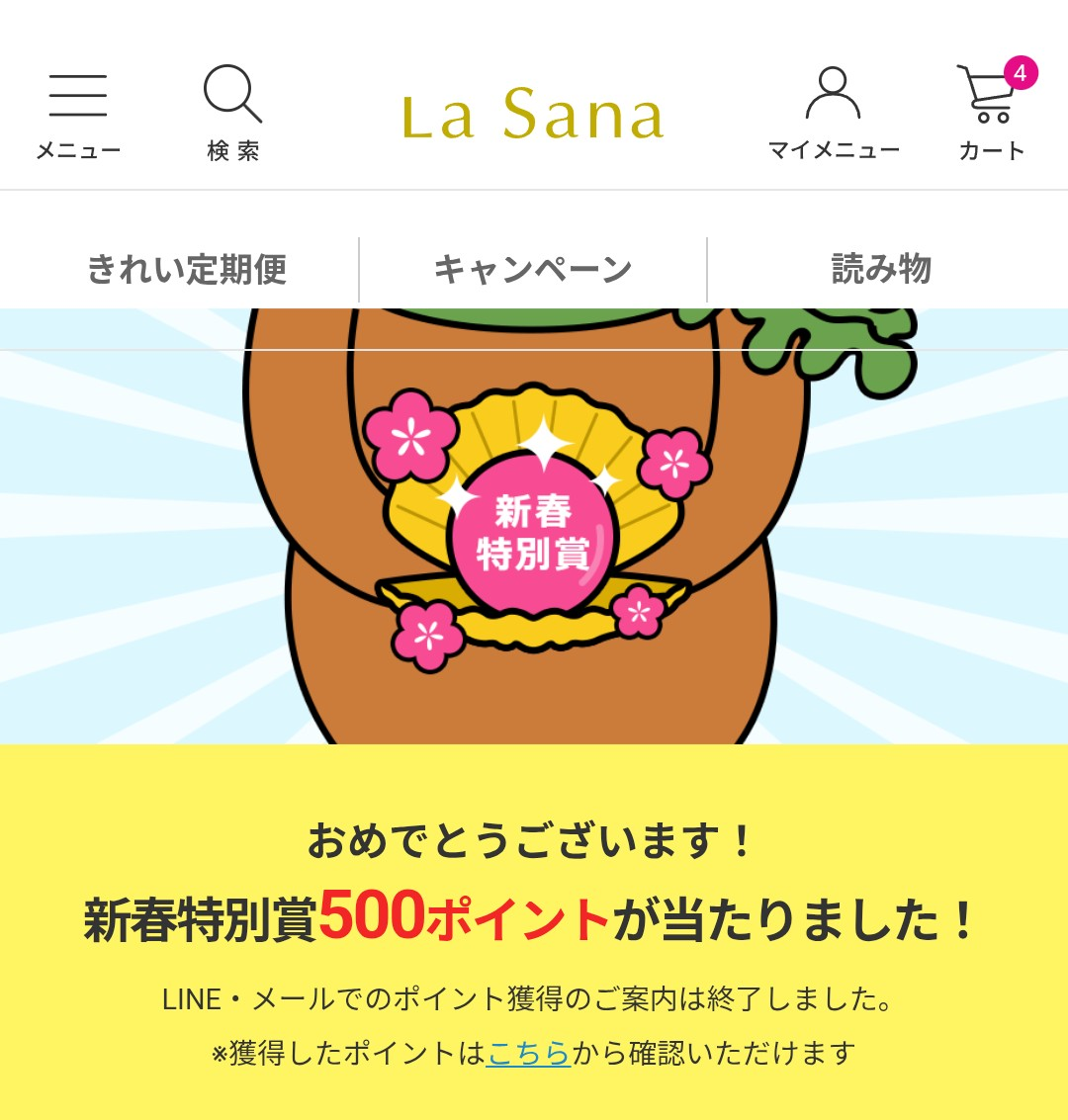Go to マイメニュー account page
The height and width of the screenshot is (1120, 1068).
834,112
